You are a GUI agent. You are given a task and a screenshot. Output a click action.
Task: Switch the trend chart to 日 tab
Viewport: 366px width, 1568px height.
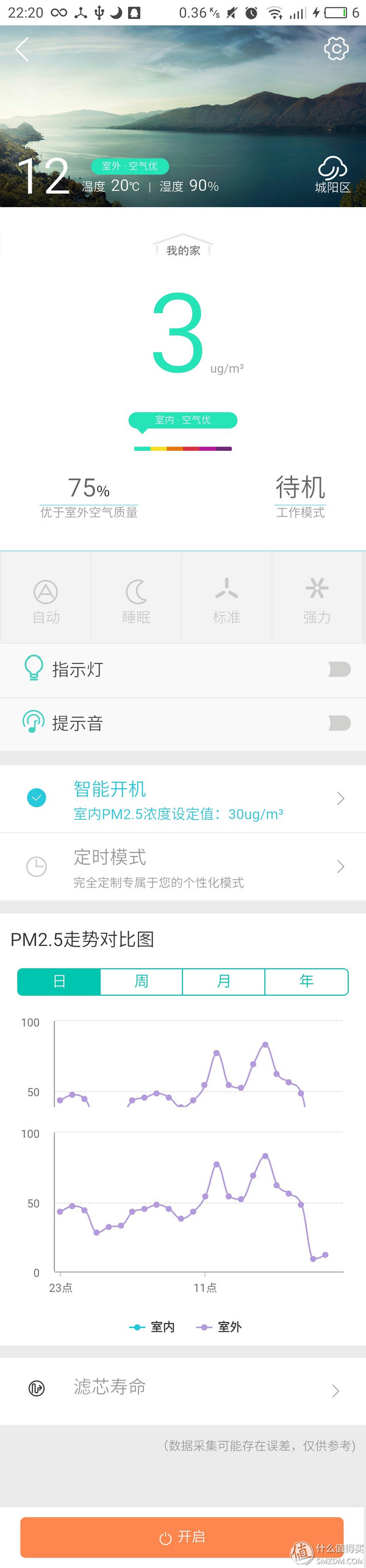pos(59,981)
